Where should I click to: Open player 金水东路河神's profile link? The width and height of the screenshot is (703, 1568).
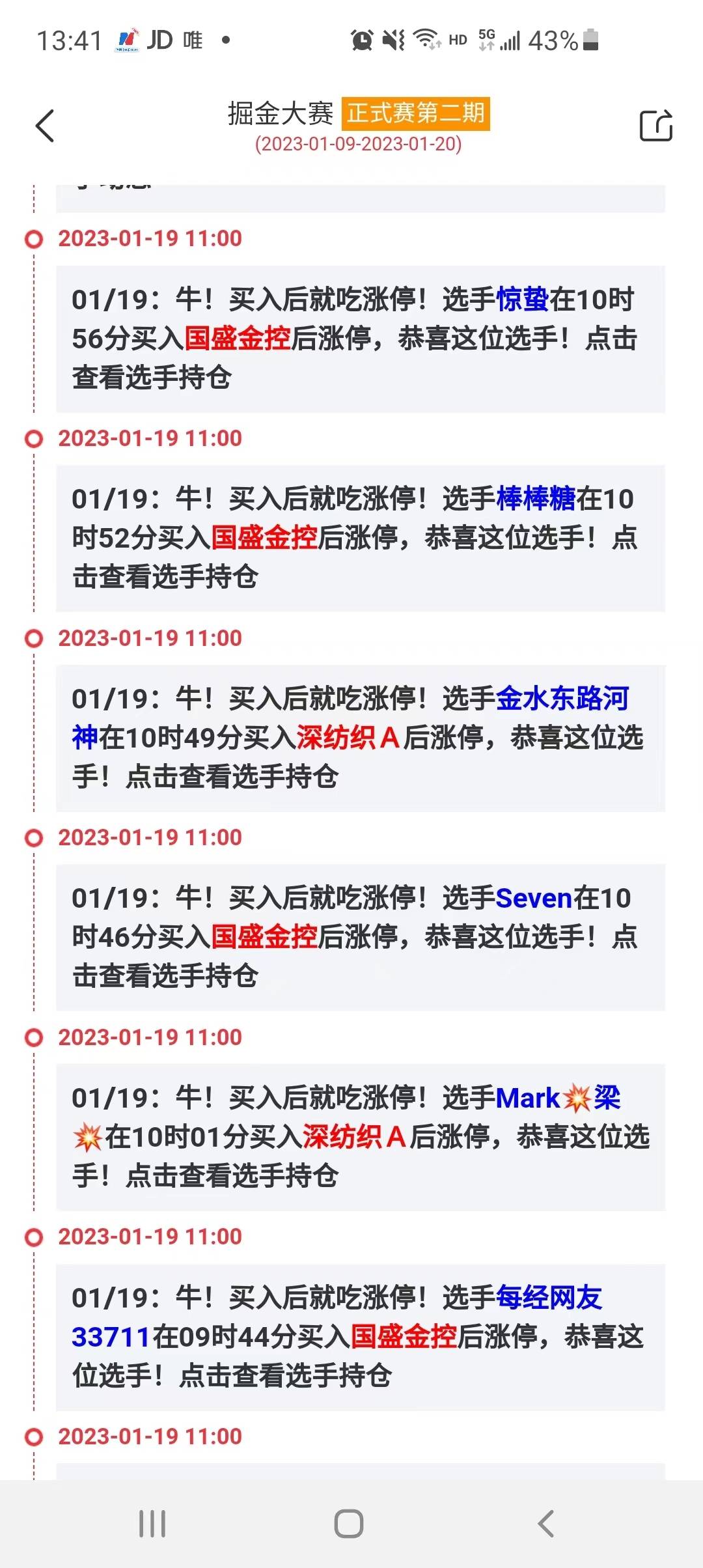click(x=562, y=699)
